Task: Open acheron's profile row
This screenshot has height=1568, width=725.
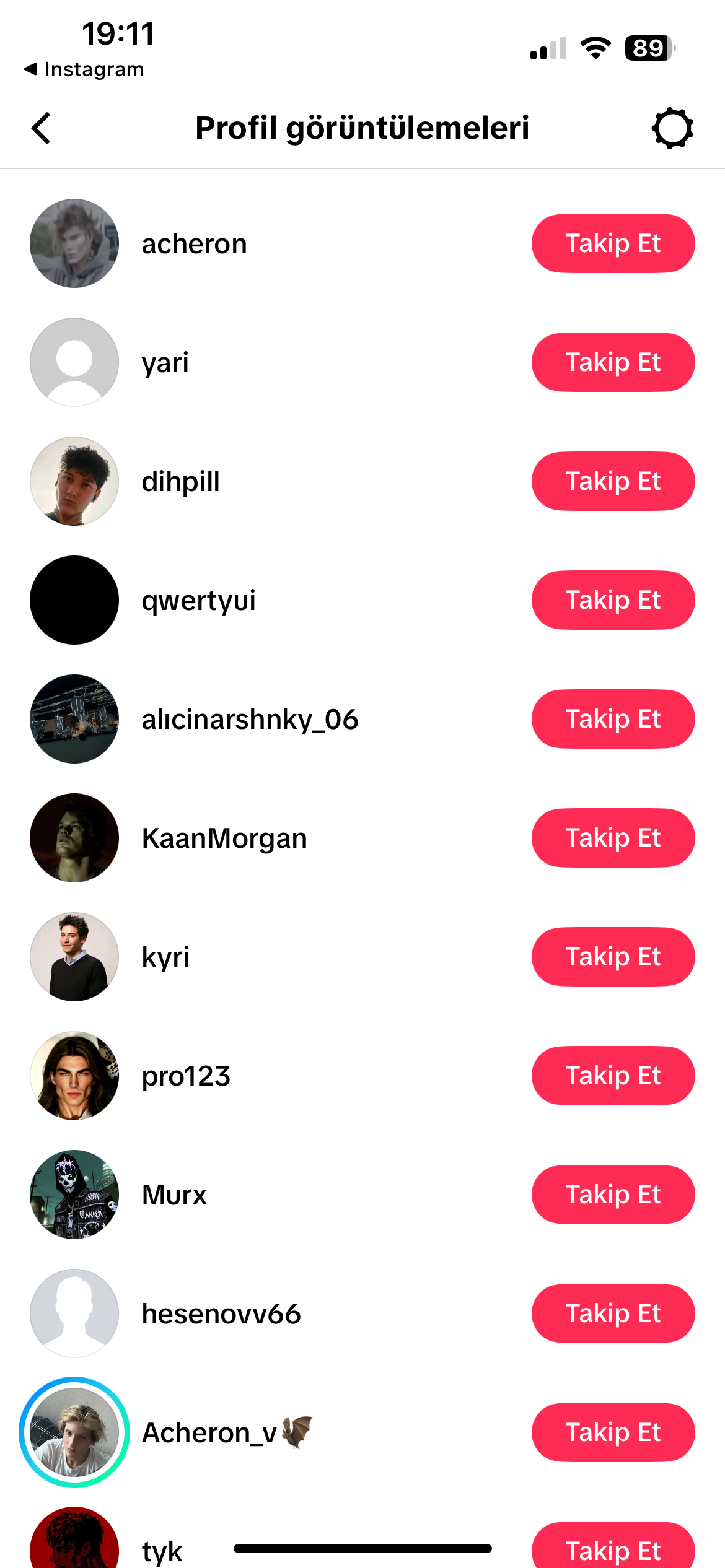Action: pyautogui.click(x=194, y=244)
